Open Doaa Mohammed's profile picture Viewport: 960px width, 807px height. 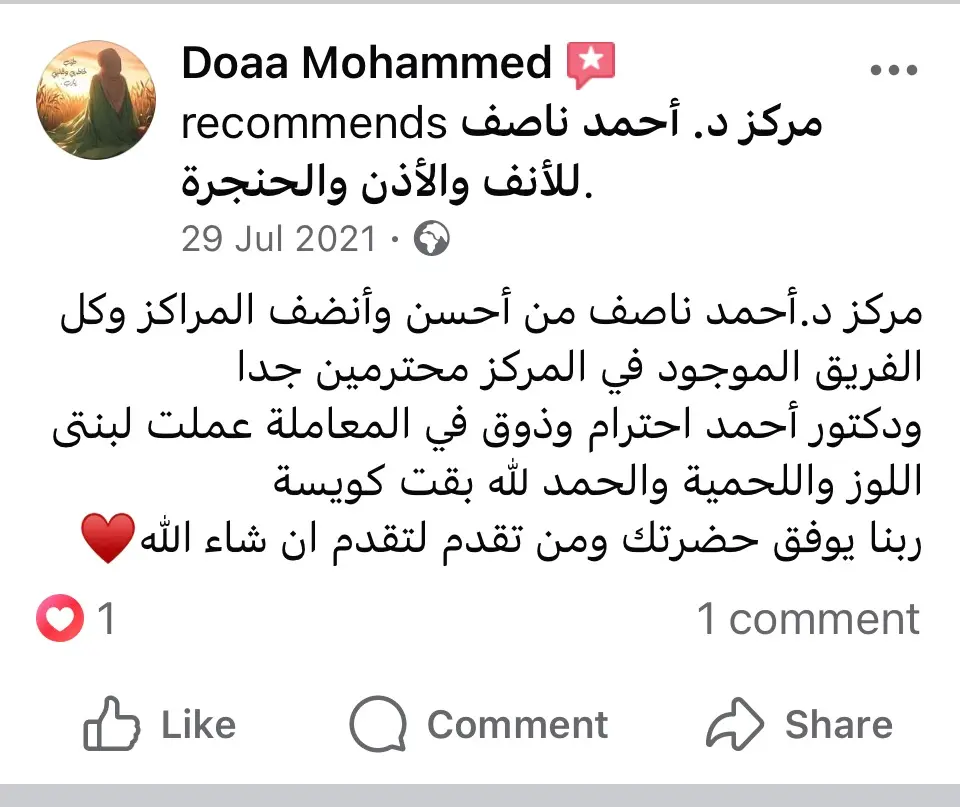pyautogui.click(x=96, y=100)
